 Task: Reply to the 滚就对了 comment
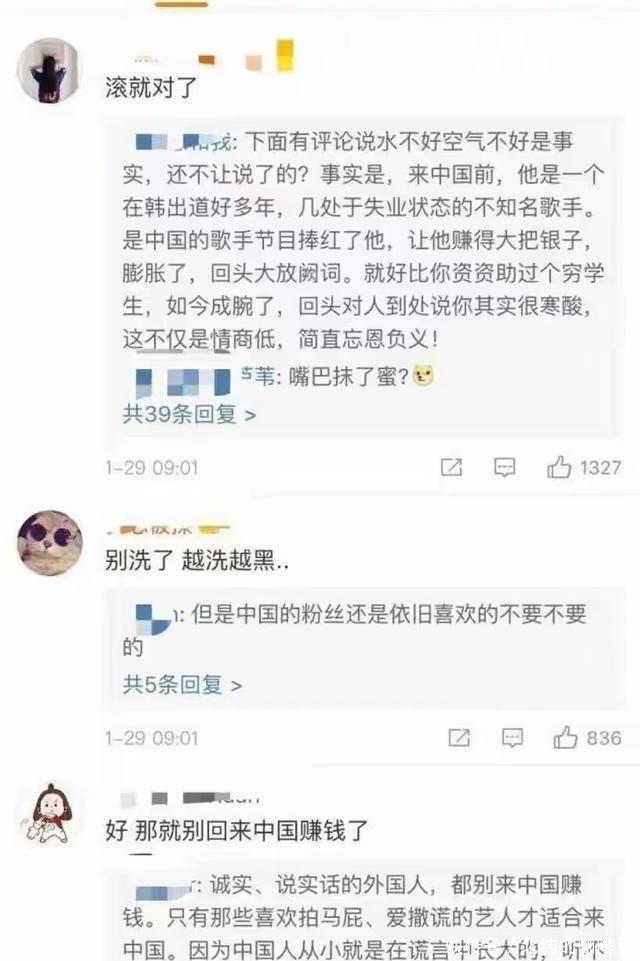click(505, 467)
